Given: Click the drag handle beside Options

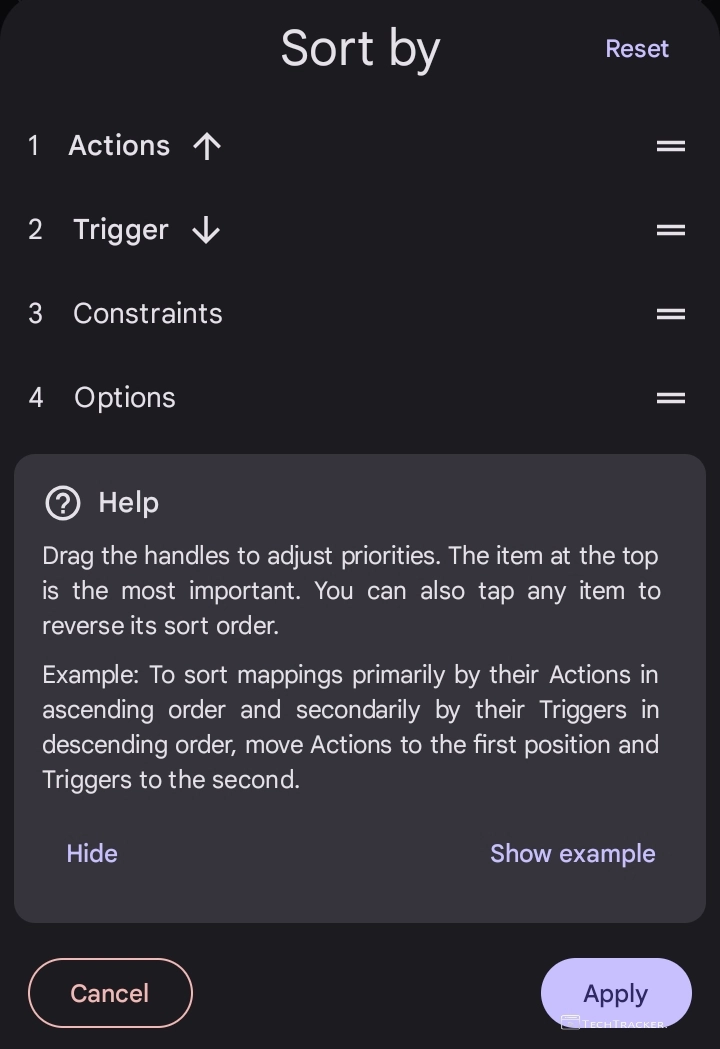Looking at the screenshot, I should coord(670,397).
